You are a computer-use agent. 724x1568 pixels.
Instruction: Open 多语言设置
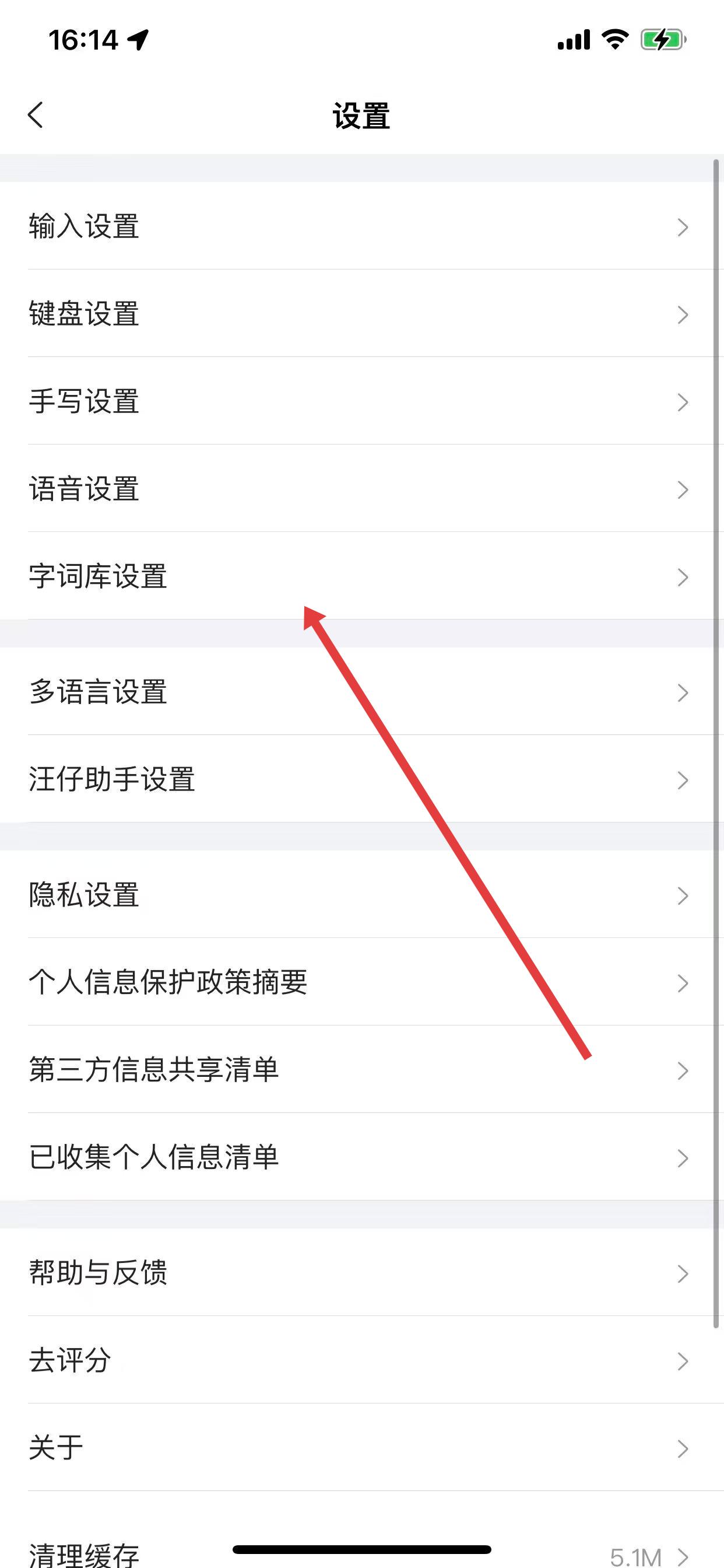coord(359,692)
